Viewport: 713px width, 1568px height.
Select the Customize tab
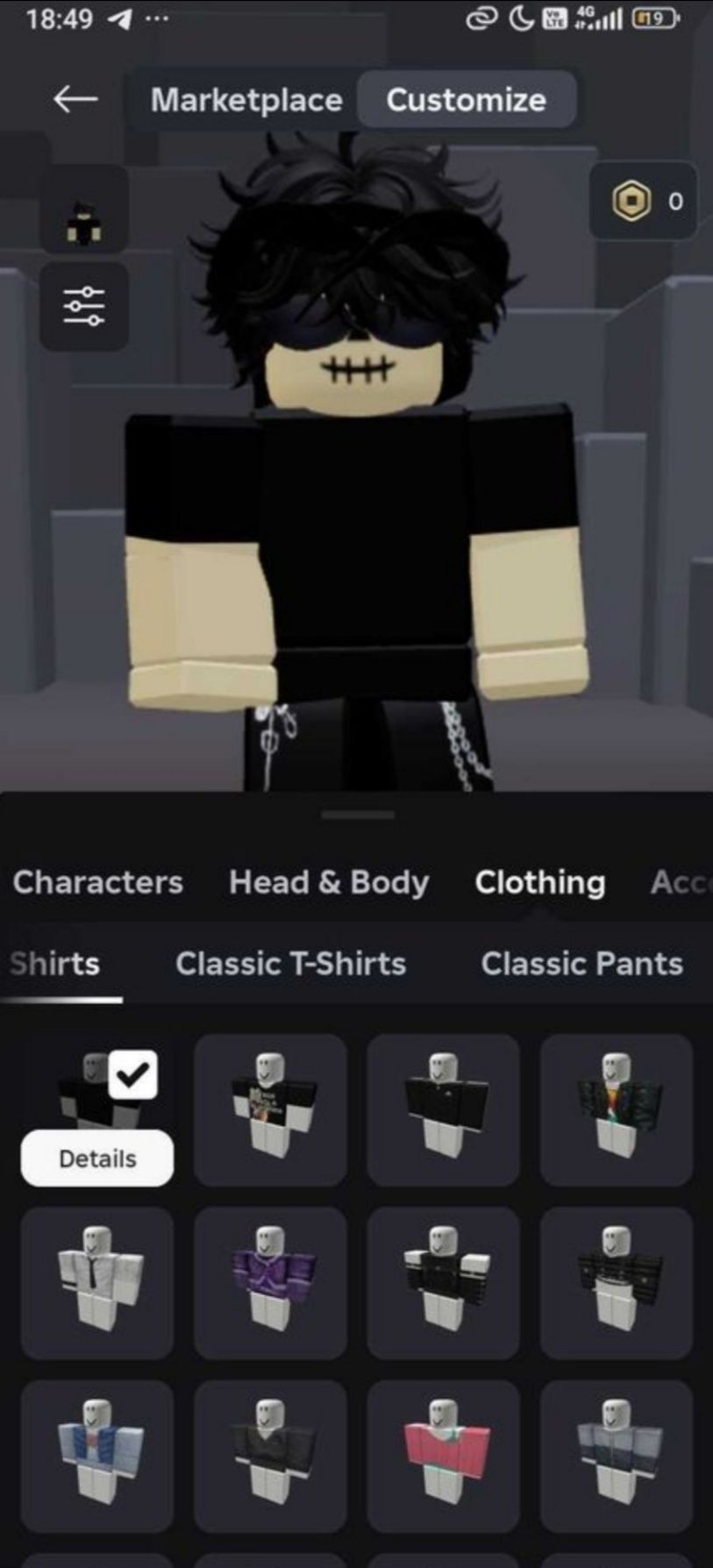466,100
